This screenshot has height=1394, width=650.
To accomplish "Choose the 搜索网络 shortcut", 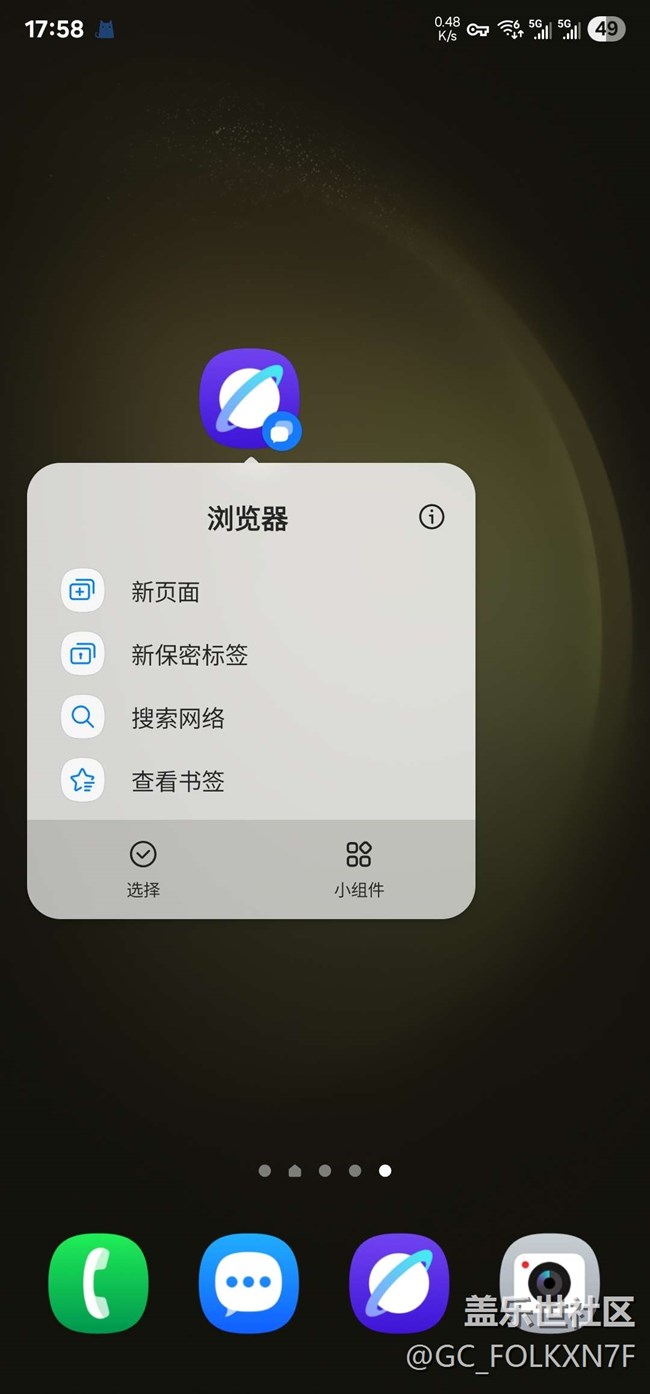I will point(251,718).
